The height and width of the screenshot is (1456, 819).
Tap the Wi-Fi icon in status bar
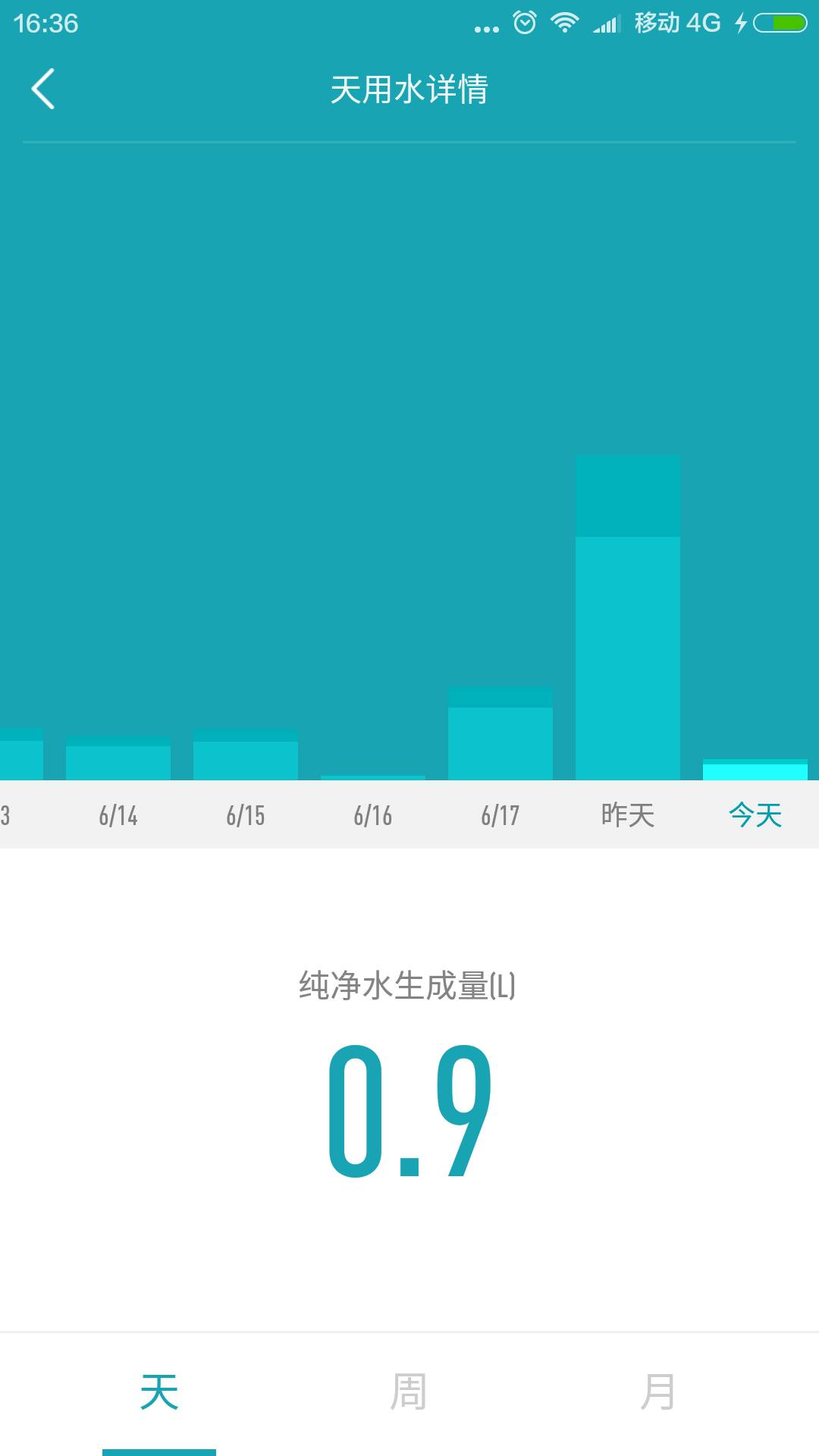tap(566, 23)
